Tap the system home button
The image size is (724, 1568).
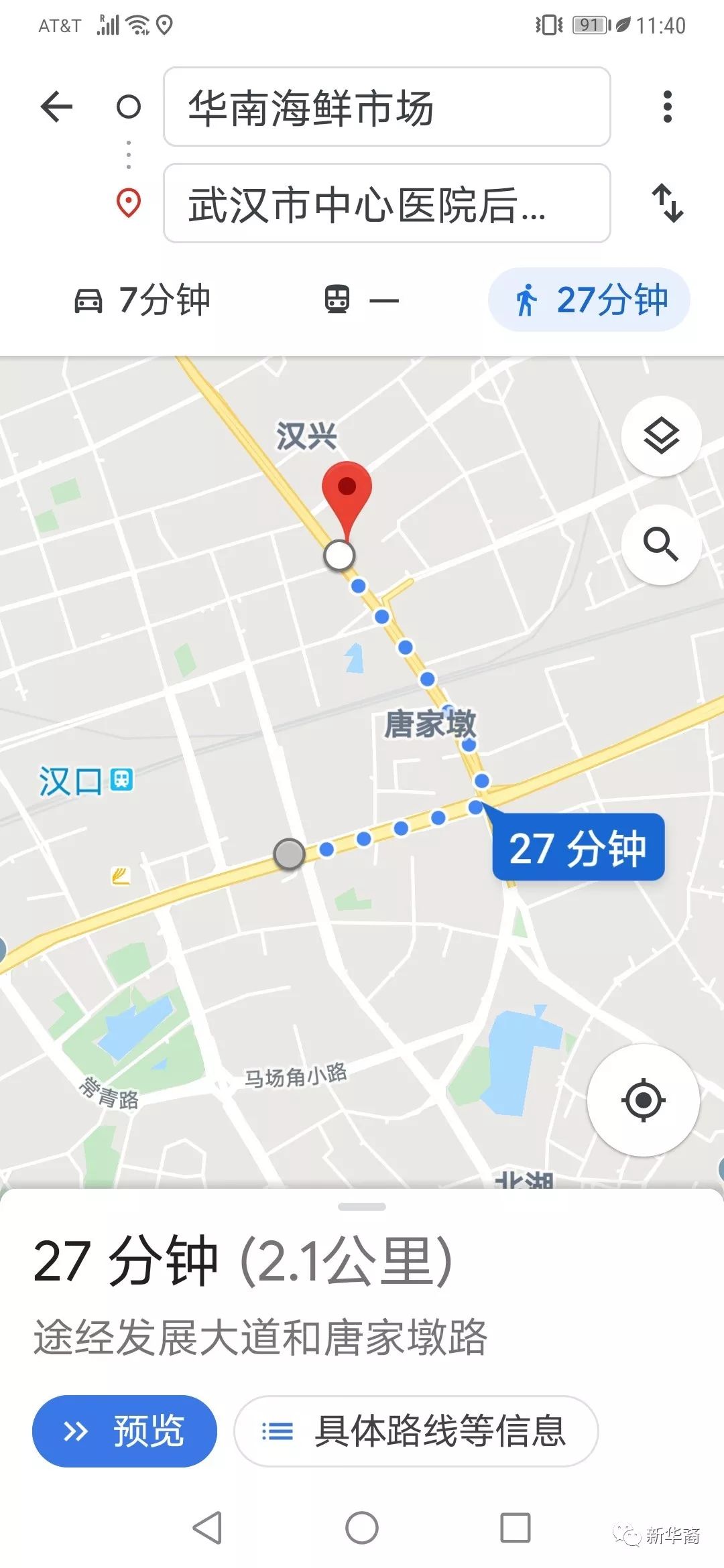362,1528
